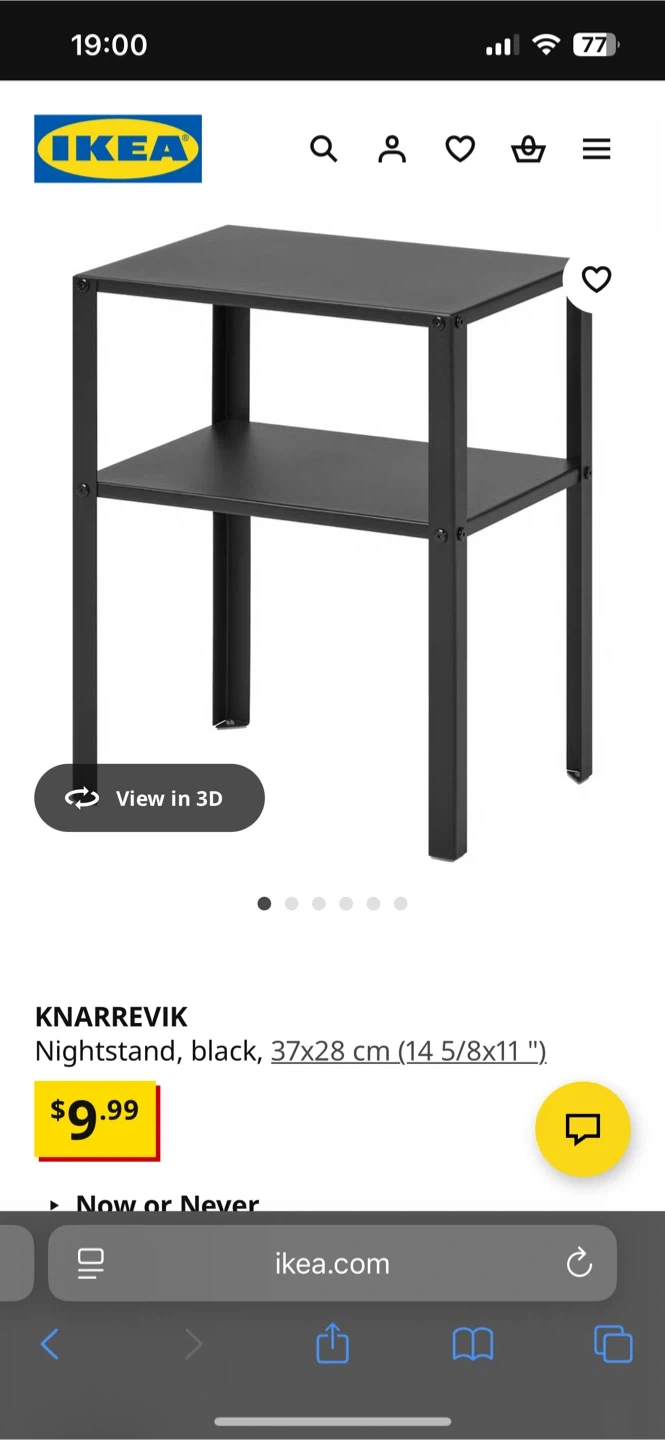This screenshot has width=665, height=1440.
Task: Expand the Now or Never section
Action: click(155, 1203)
